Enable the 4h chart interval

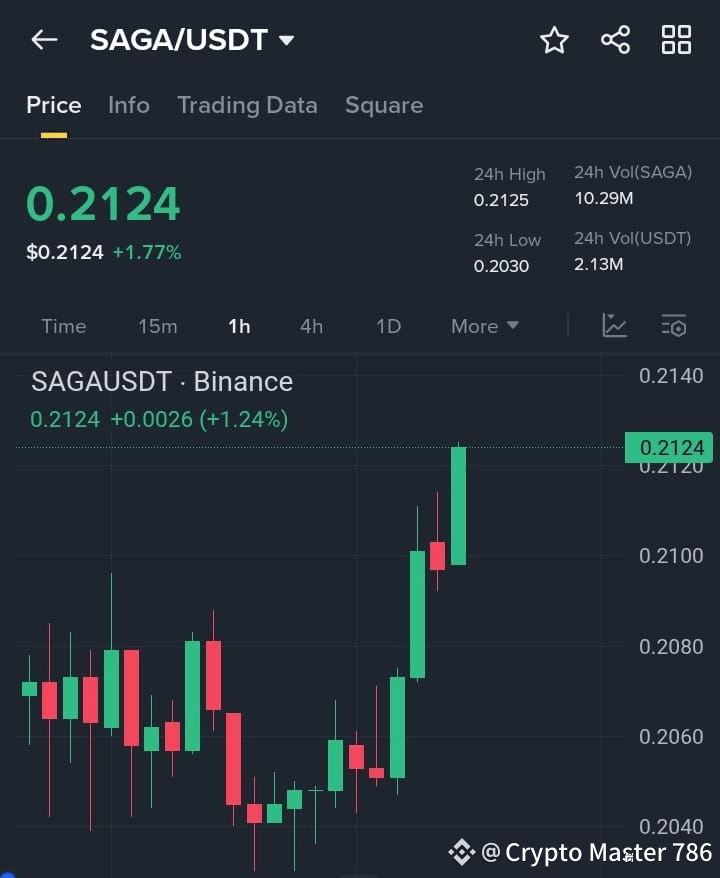click(311, 326)
